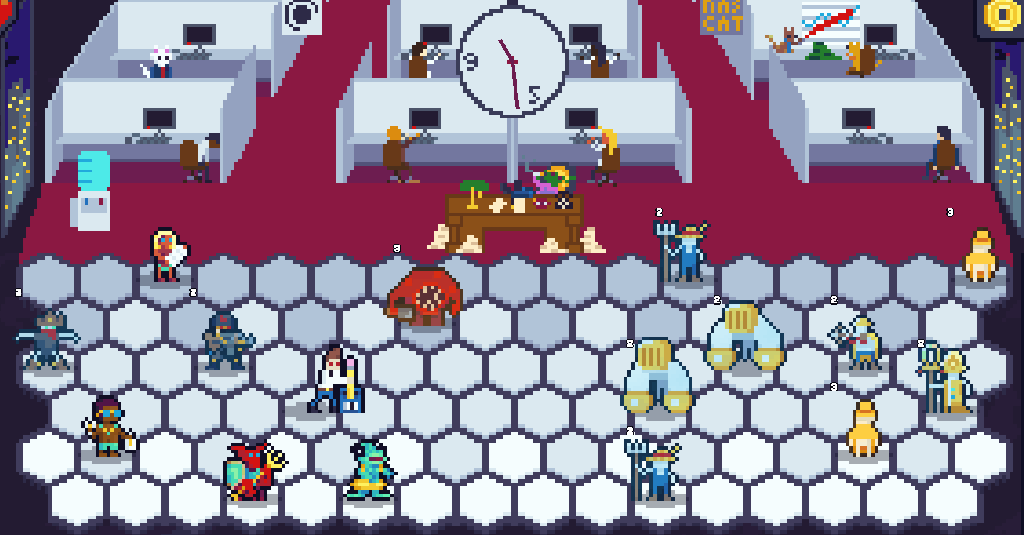Tap the gold coin icon
This screenshot has height=535, width=1024.
tap(1000, 14)
